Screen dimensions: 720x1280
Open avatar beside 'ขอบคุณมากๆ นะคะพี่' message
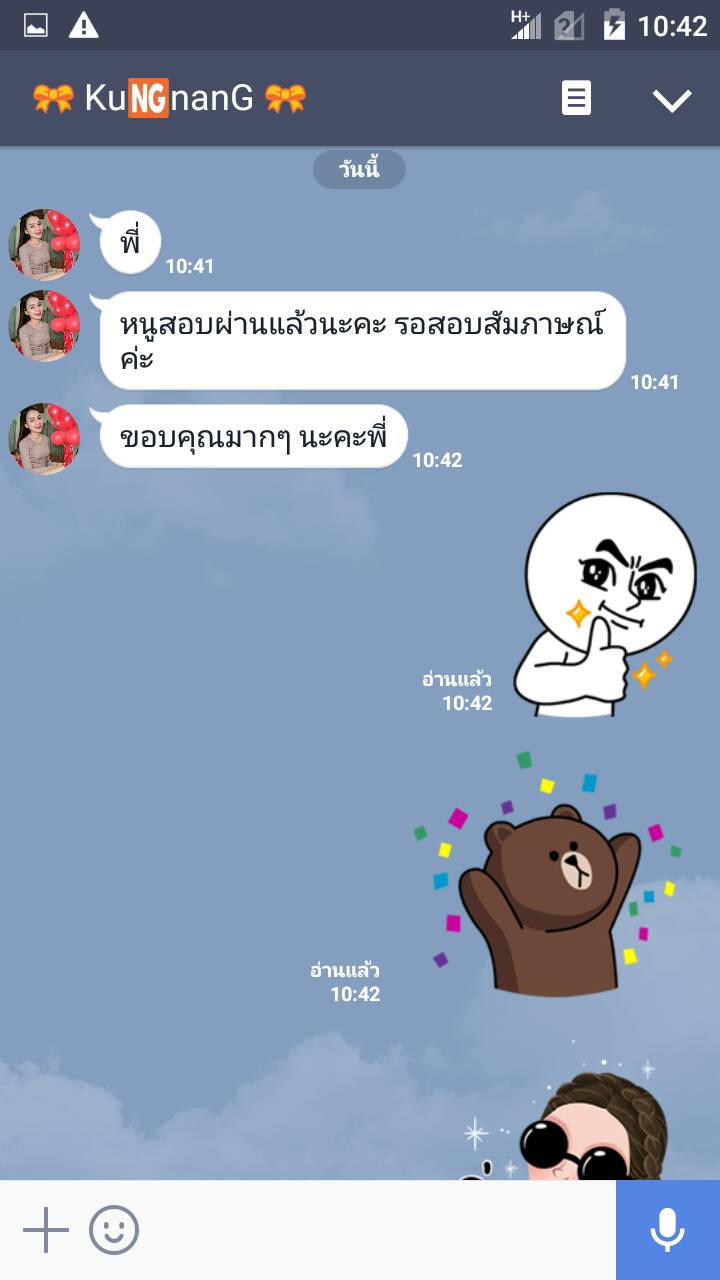[44, 437]
